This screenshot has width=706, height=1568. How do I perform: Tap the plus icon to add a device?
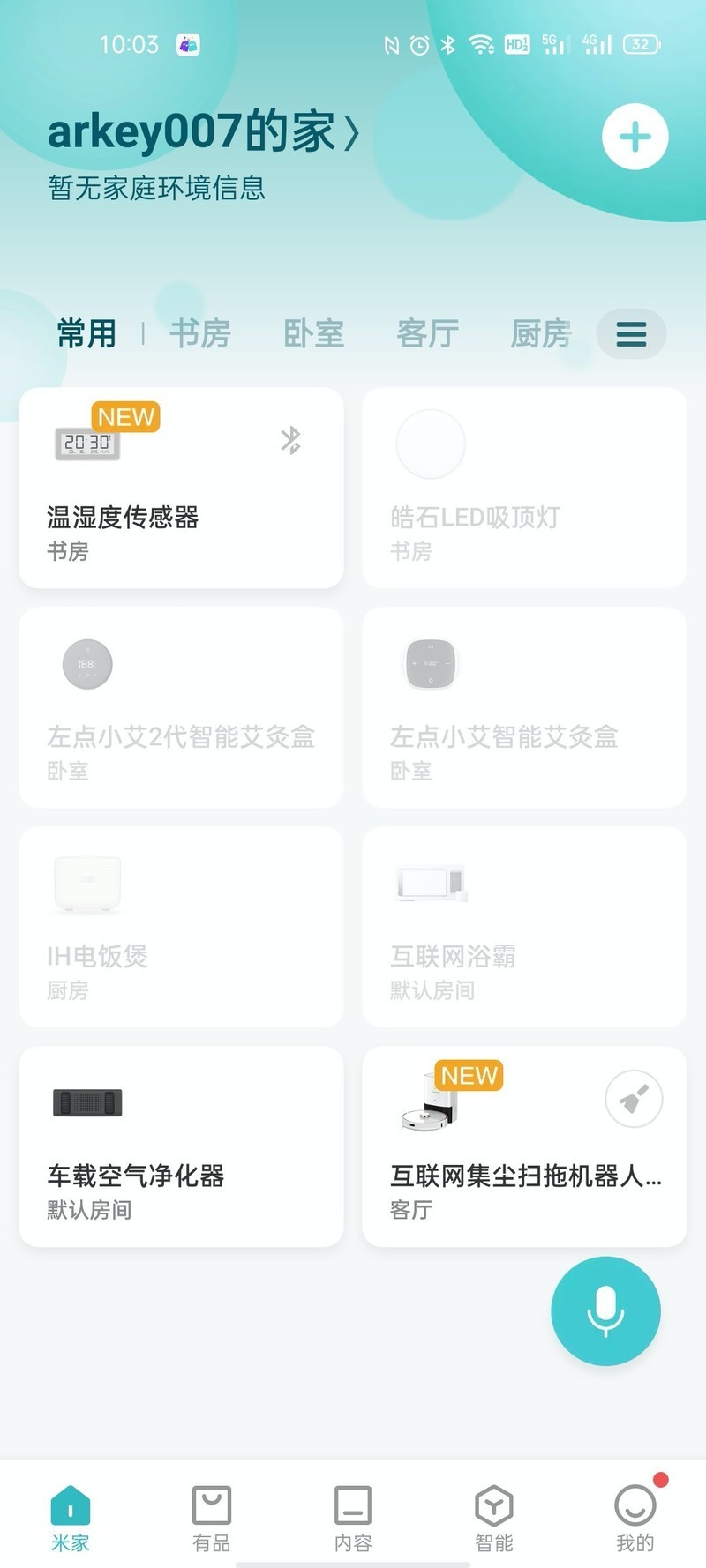[x=635, y=136]
